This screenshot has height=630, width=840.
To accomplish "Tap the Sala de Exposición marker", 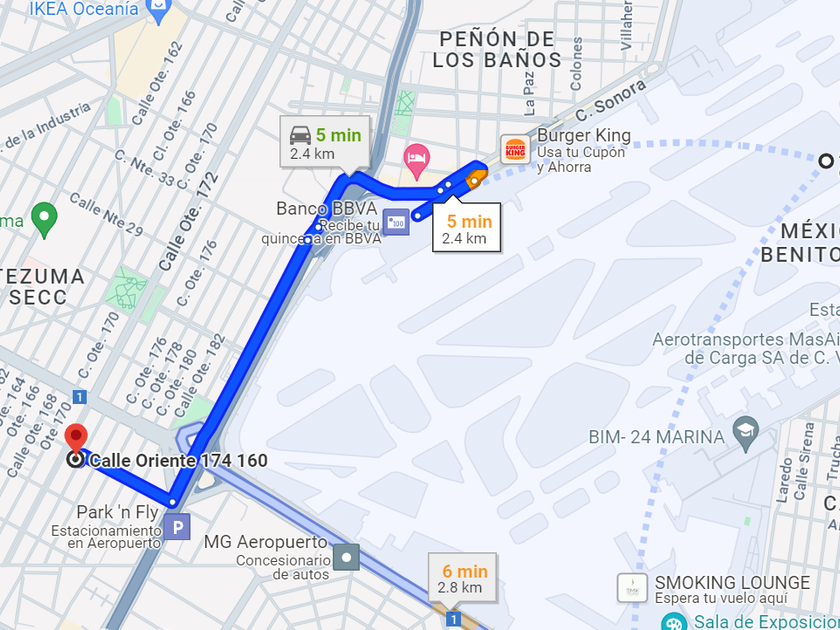I will (675, 622).
